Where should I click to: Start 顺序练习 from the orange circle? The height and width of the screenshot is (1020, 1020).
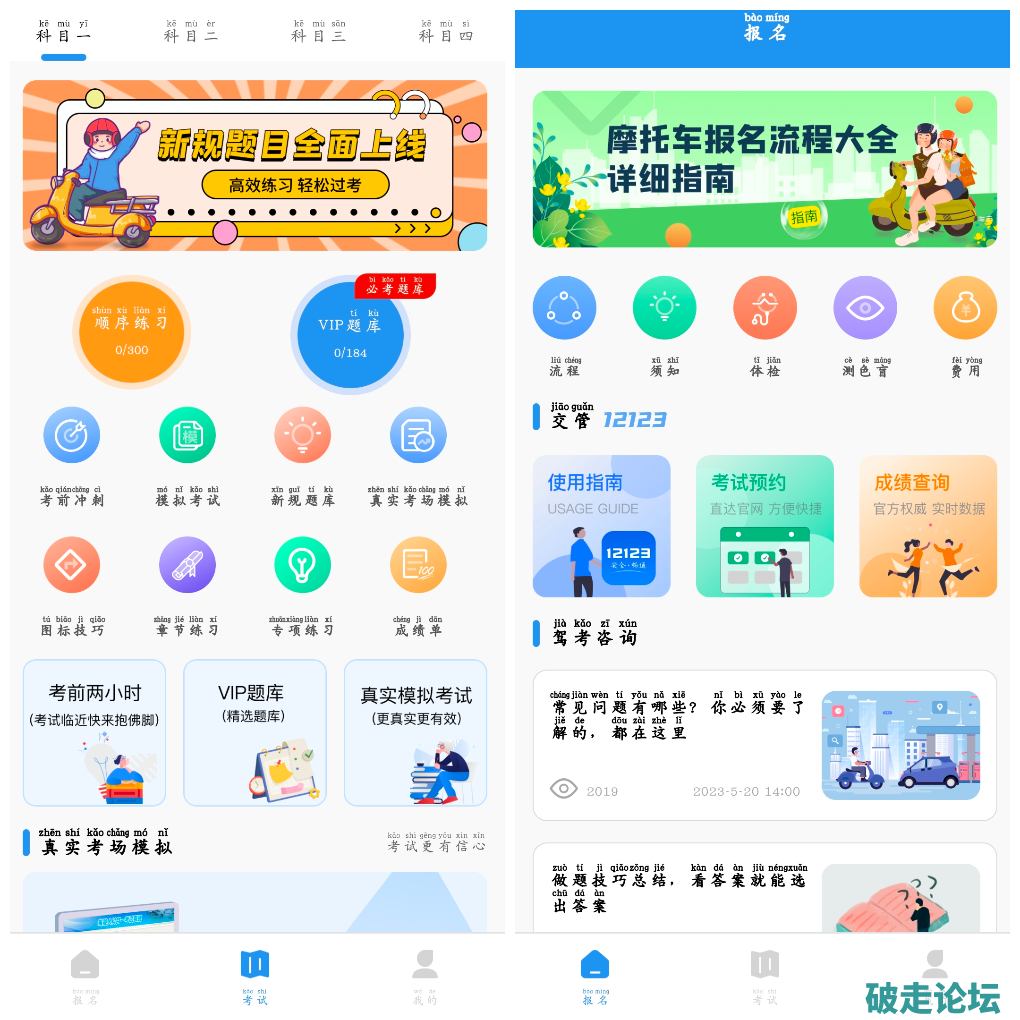click(131, 332)
